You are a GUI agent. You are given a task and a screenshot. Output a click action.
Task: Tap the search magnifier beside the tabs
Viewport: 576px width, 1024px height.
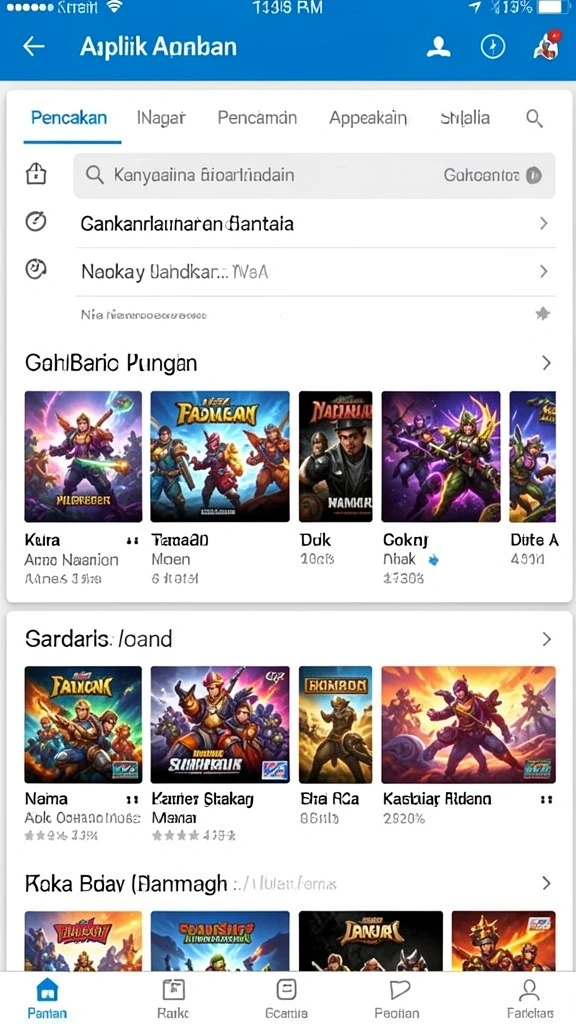534,118
